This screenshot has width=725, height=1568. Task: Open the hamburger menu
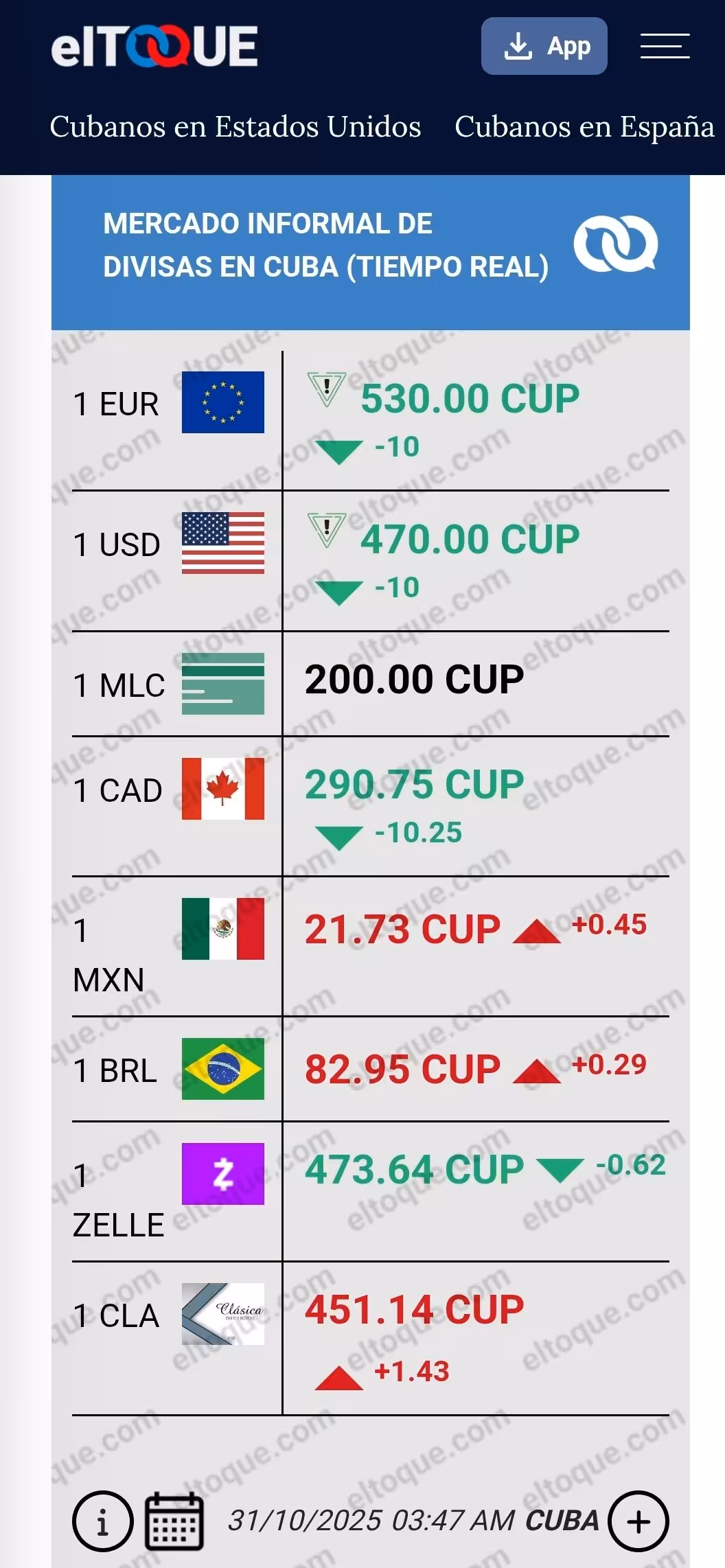[x=665, y=46]
